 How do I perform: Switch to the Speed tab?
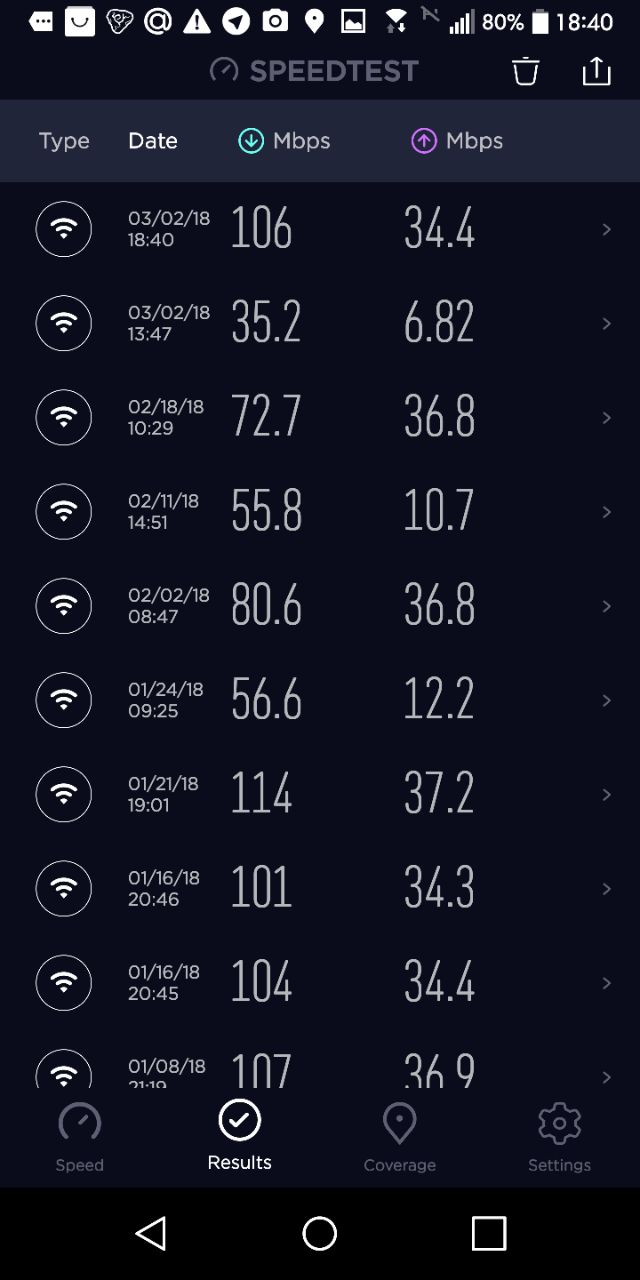pos(80,1138)
